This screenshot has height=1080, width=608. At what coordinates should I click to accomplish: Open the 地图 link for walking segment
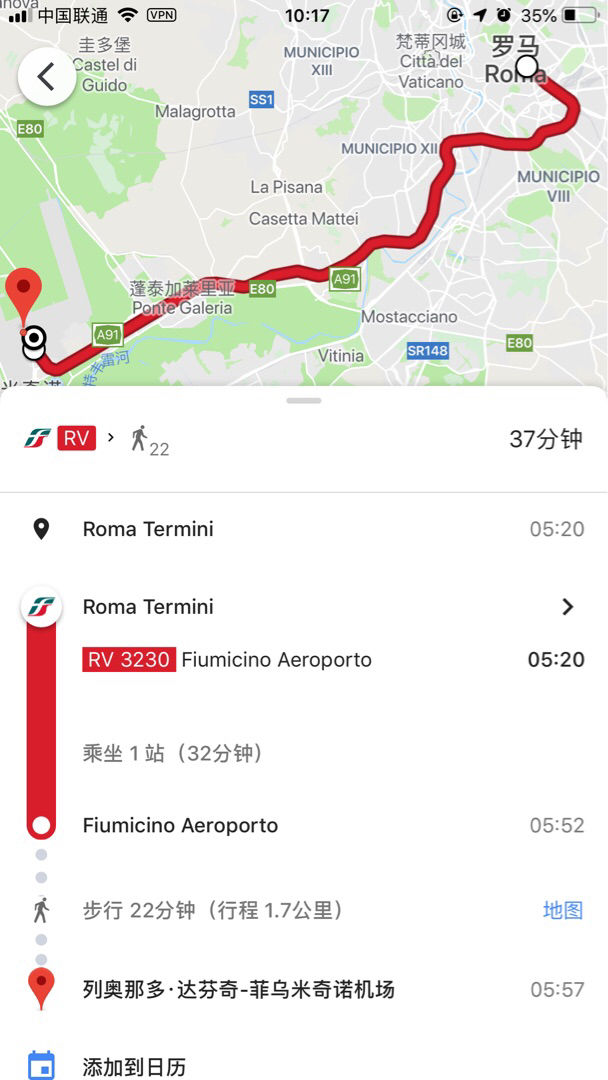[x=562, y=910]
